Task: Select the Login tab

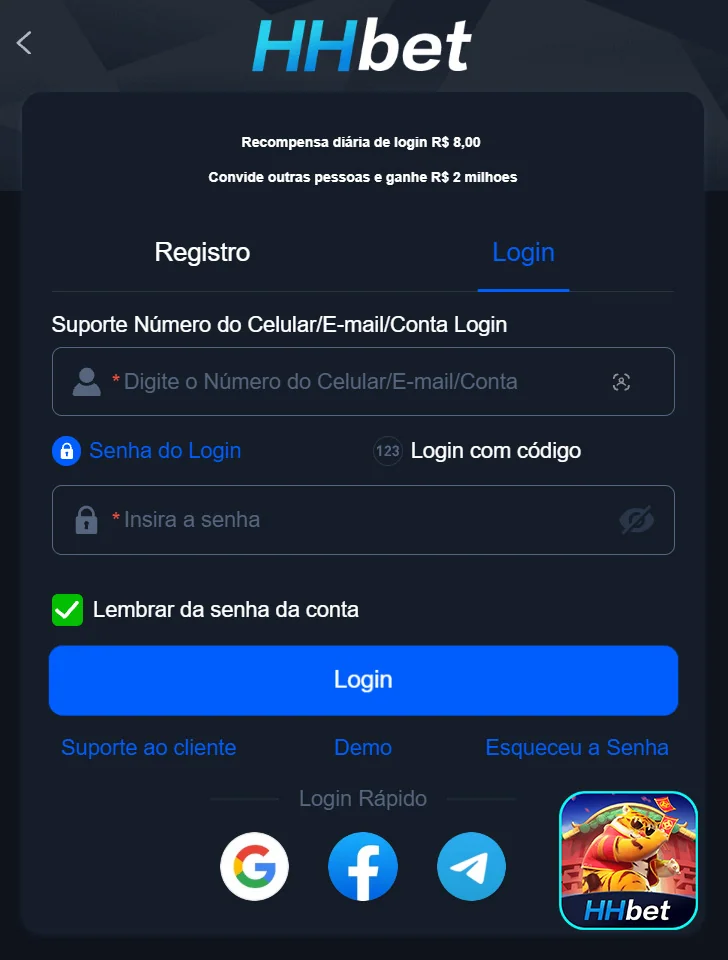Action: pos(523,253)
